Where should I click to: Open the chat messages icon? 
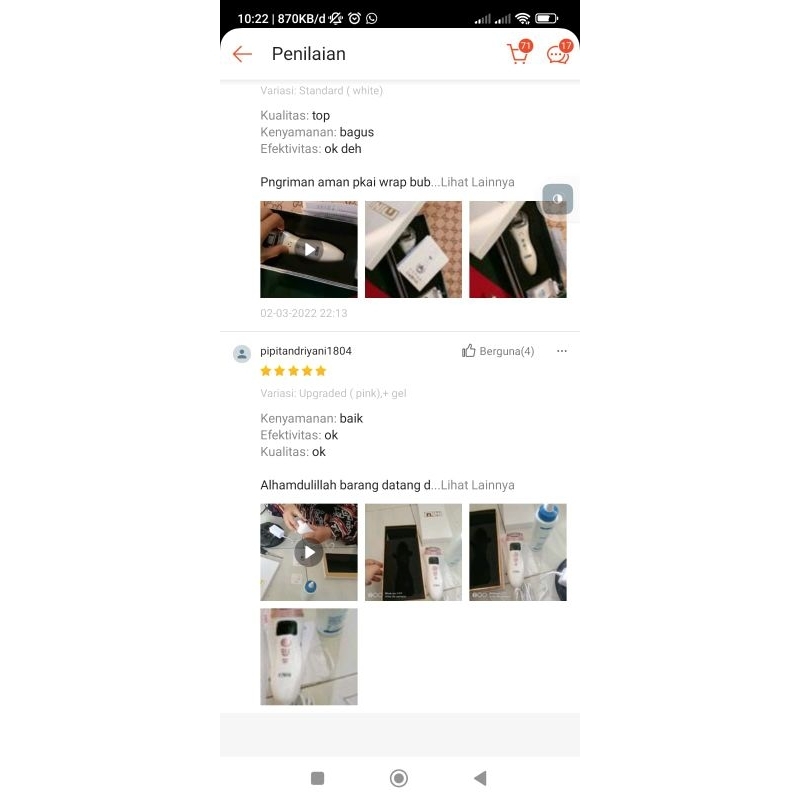[558, 54]
